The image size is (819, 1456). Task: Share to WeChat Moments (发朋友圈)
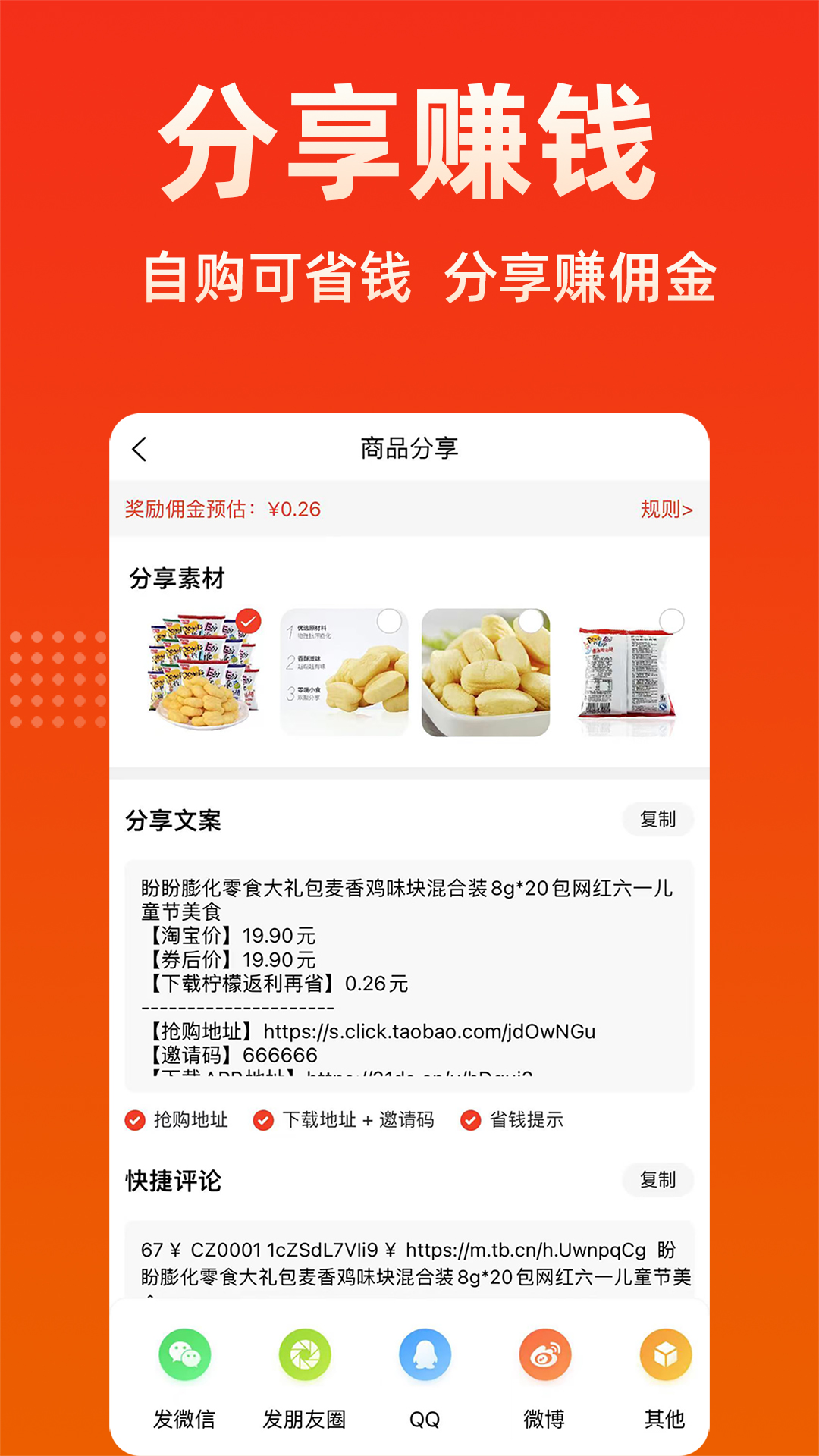[305, 1356]
